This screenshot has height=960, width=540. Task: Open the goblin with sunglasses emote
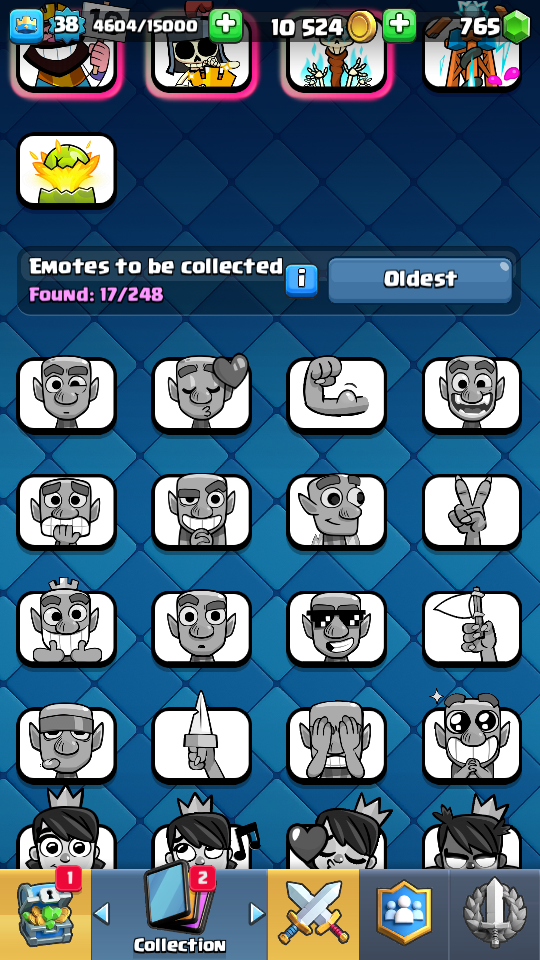pos(337,629)
